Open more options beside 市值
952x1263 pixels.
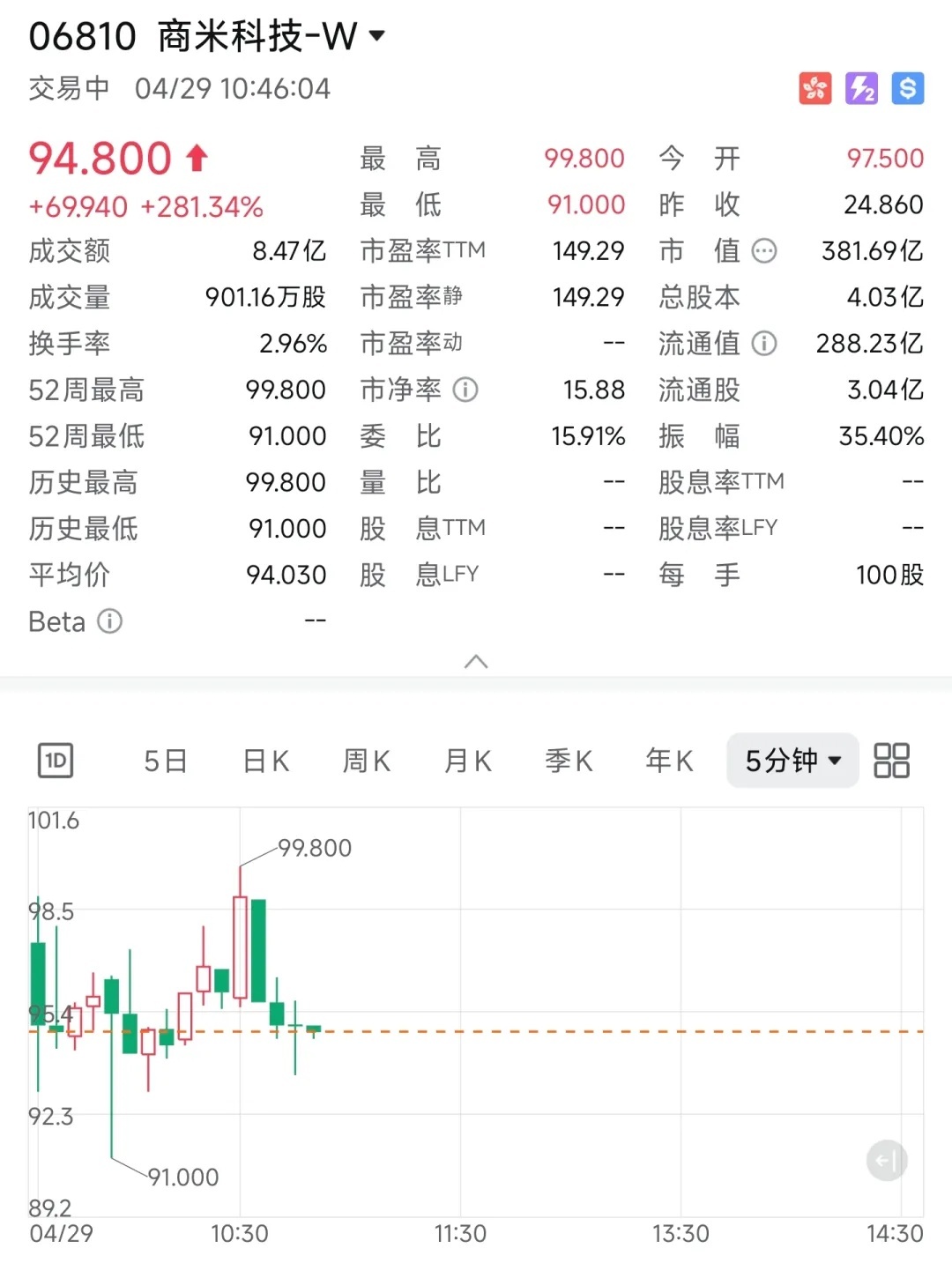point(764,251)
